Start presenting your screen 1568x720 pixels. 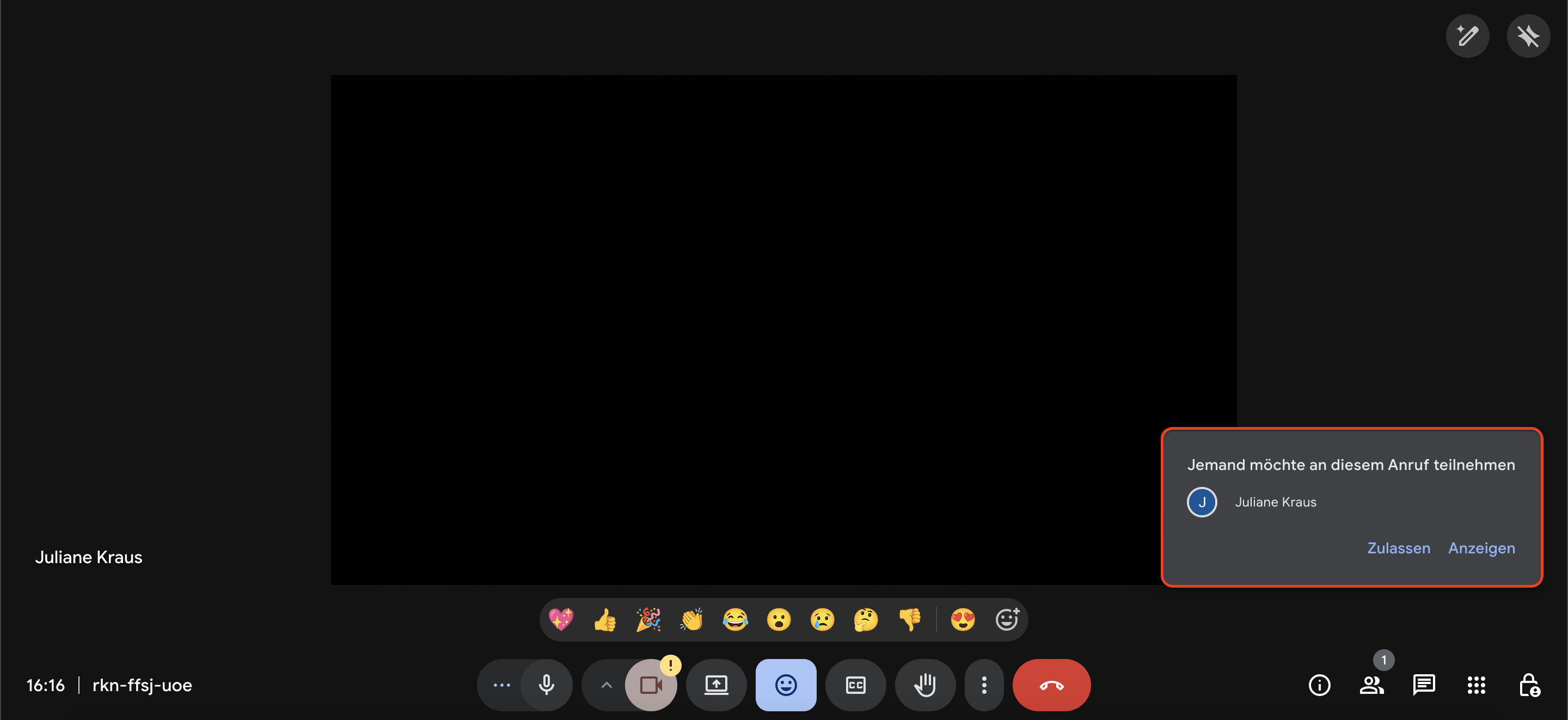click(716, 685)
